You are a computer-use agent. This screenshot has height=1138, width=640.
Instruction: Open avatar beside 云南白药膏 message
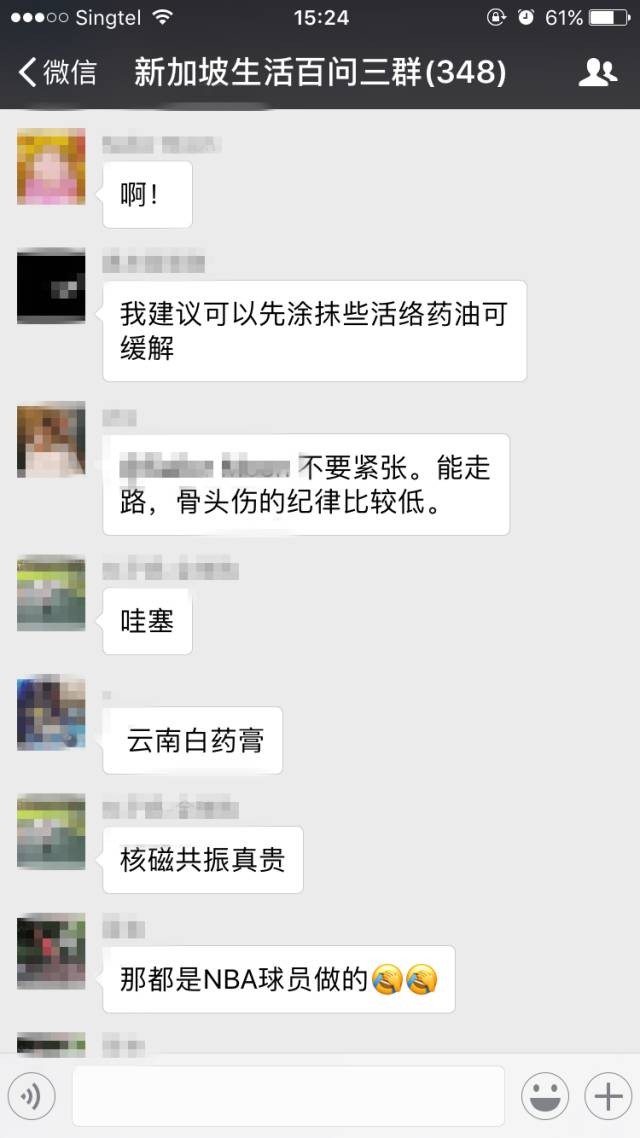51,714
